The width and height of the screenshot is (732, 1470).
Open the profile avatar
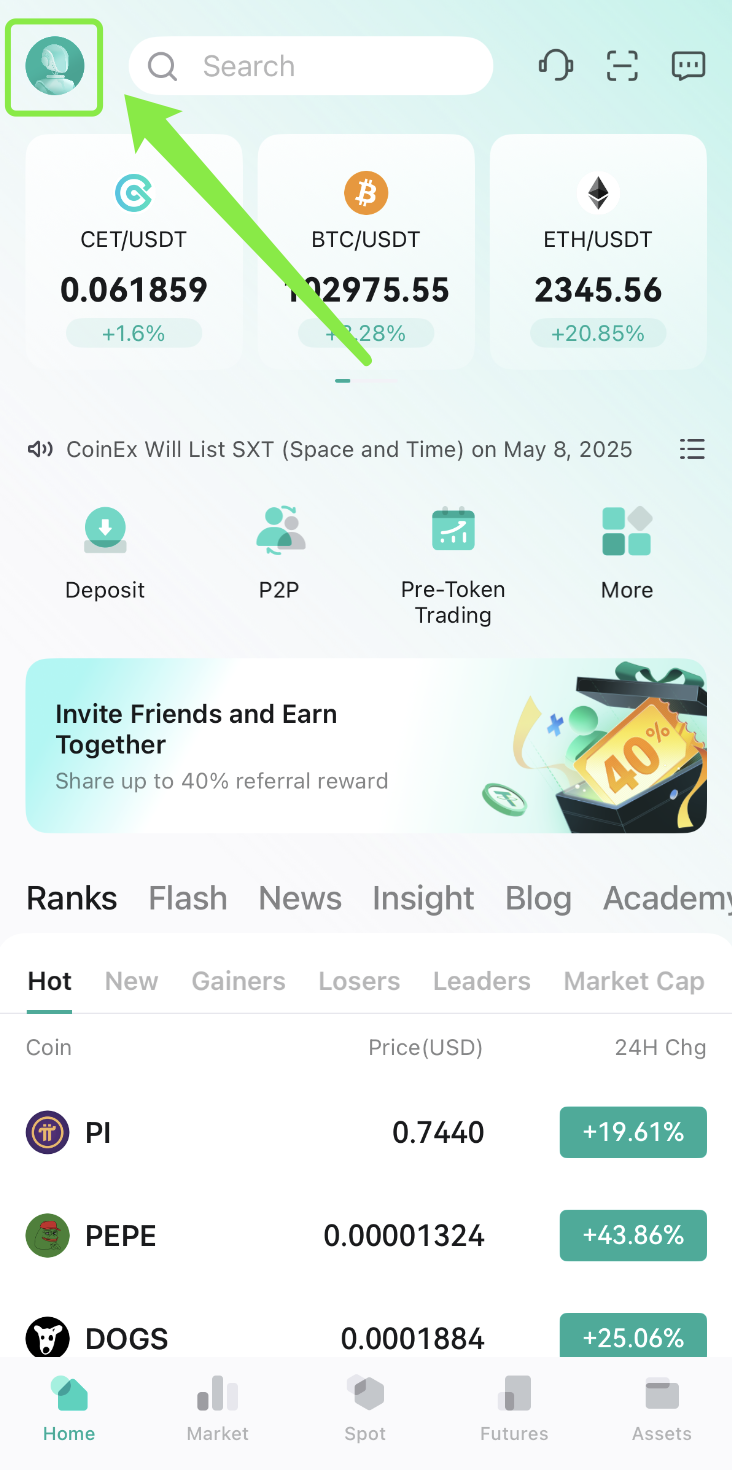(55, 66)
